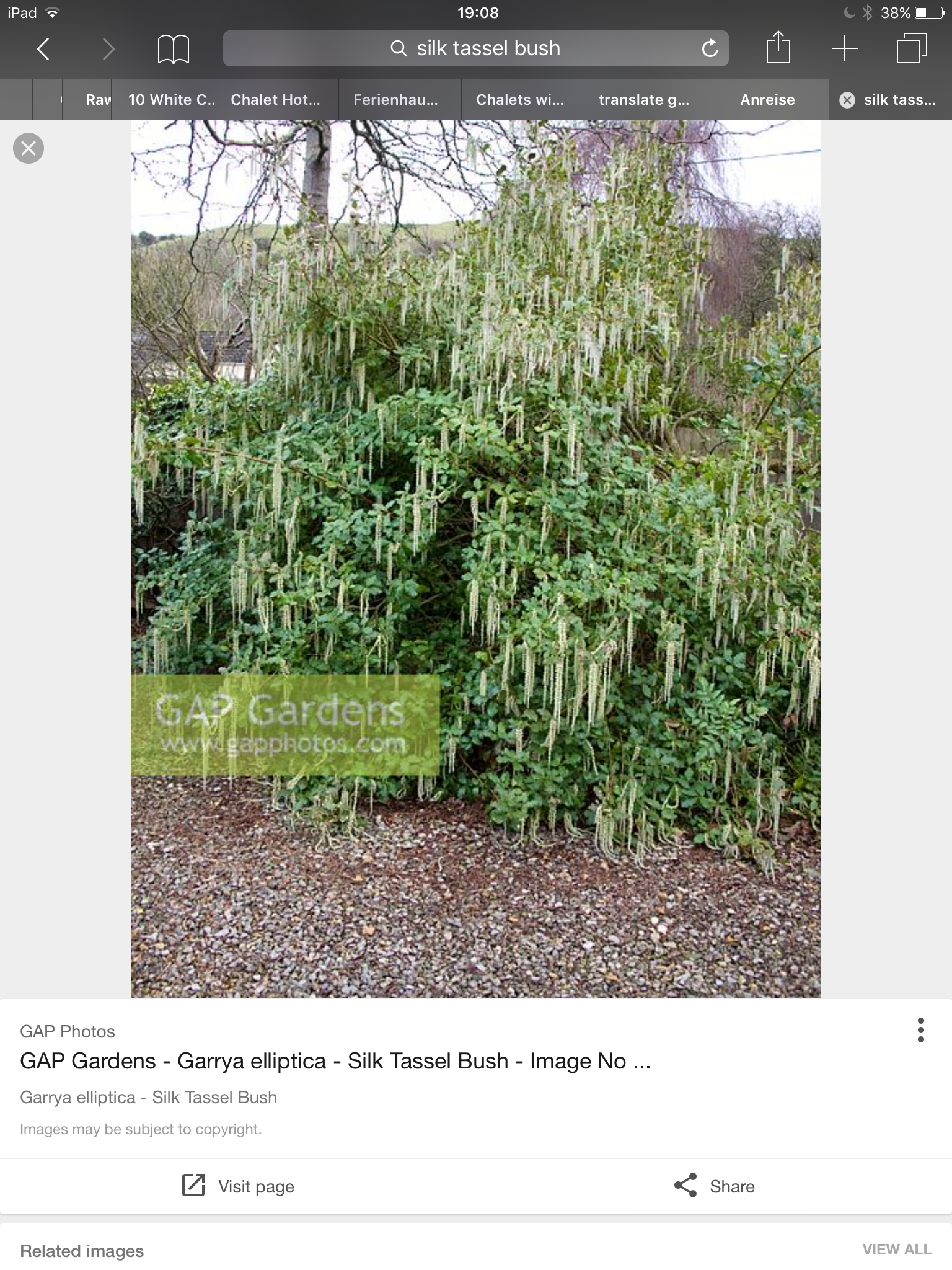This screenshot has height=1270, width=952.
Task: Open the three-dot overflow menu
Action: (x=920, y=1030)
